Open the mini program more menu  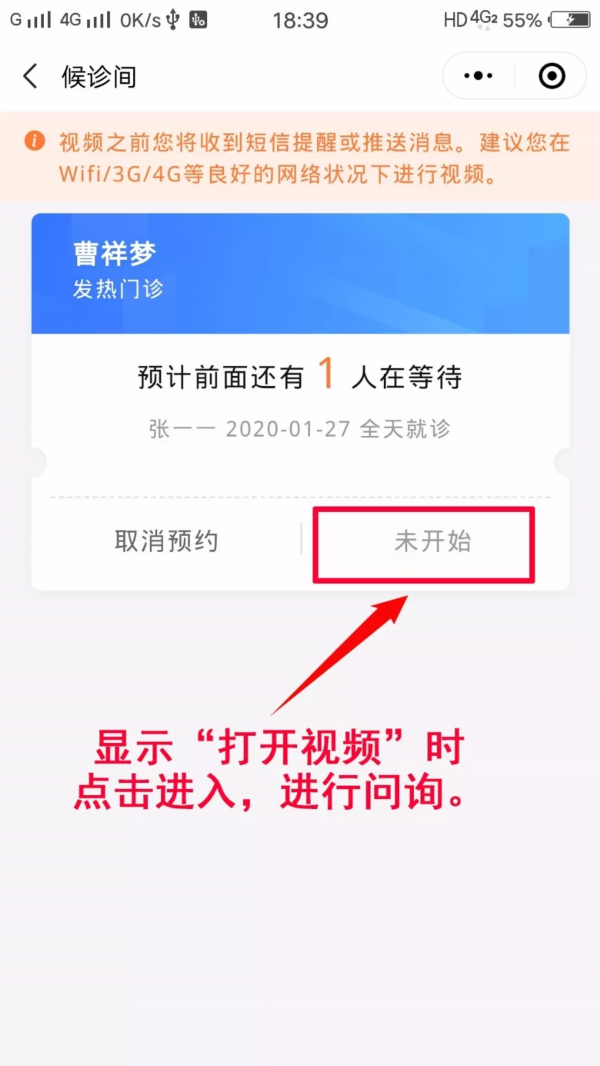(479, 76)
